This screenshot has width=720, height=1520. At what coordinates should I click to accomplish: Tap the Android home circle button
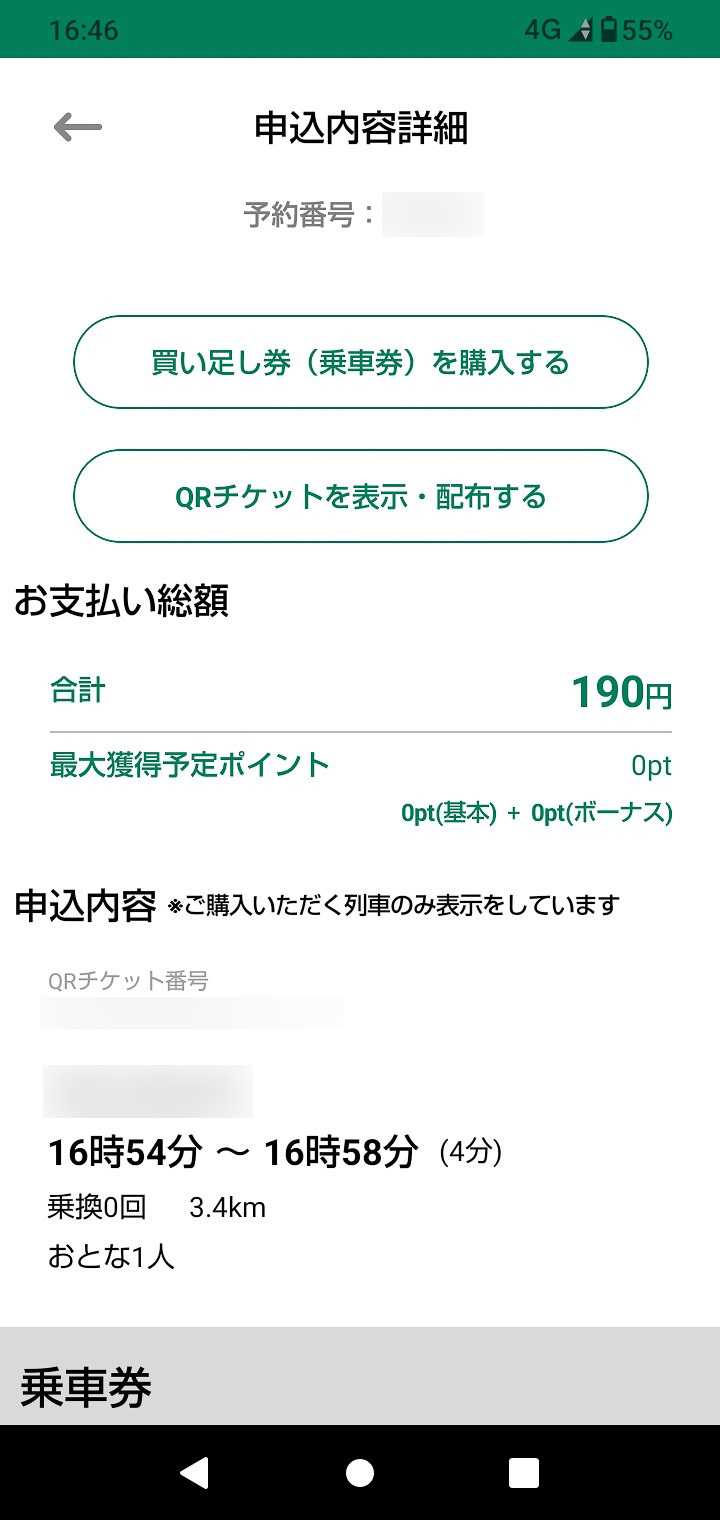pos(360,1472)
